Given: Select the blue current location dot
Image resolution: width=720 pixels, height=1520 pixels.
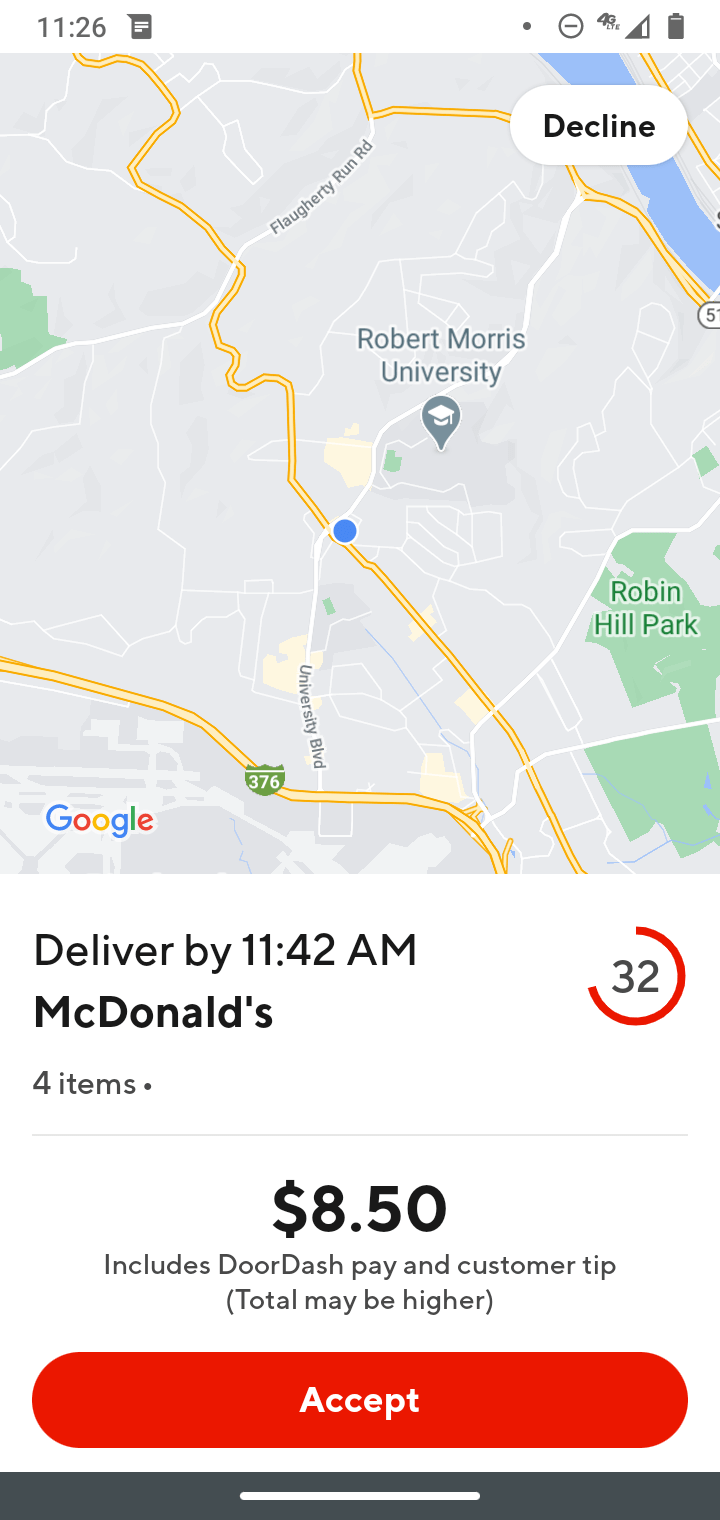Looking at the screenshot, I should [344, 530].
